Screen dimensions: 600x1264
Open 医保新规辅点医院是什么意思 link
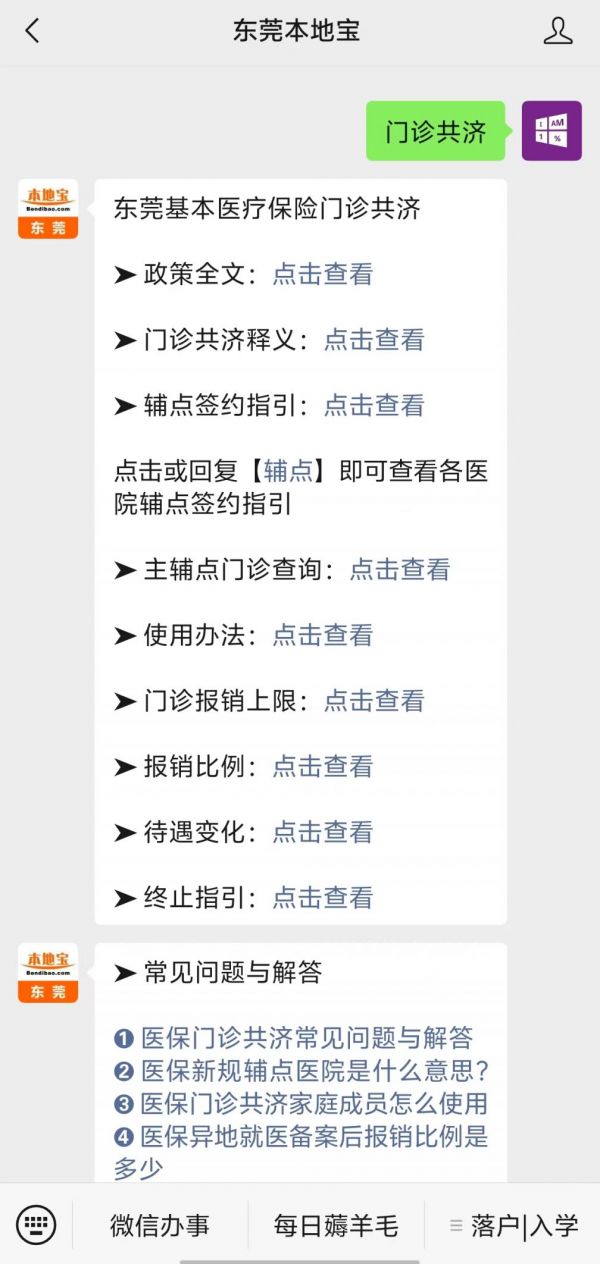pyautogui.click(x=315, y=1071)
